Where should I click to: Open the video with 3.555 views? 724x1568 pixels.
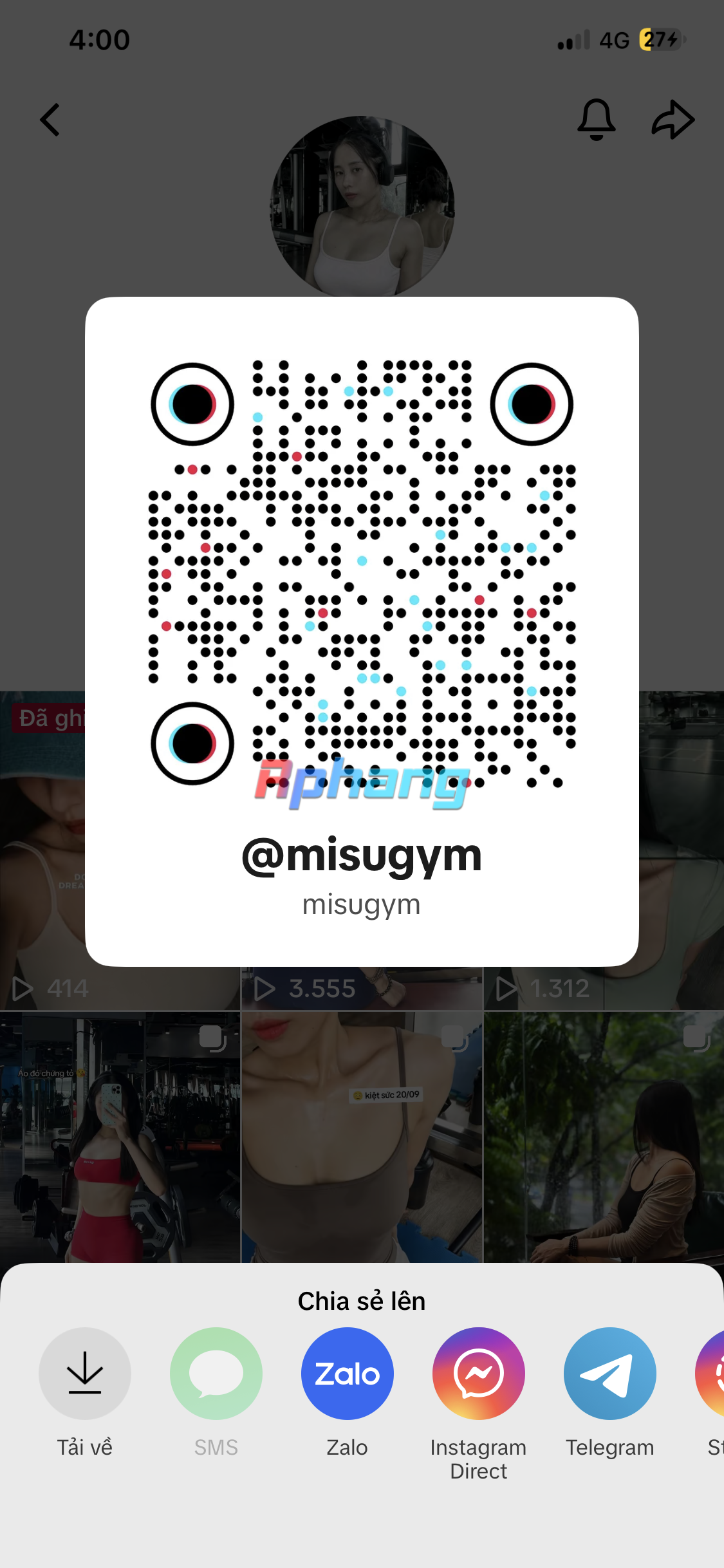pyautogui.click(x=362, y=988)
